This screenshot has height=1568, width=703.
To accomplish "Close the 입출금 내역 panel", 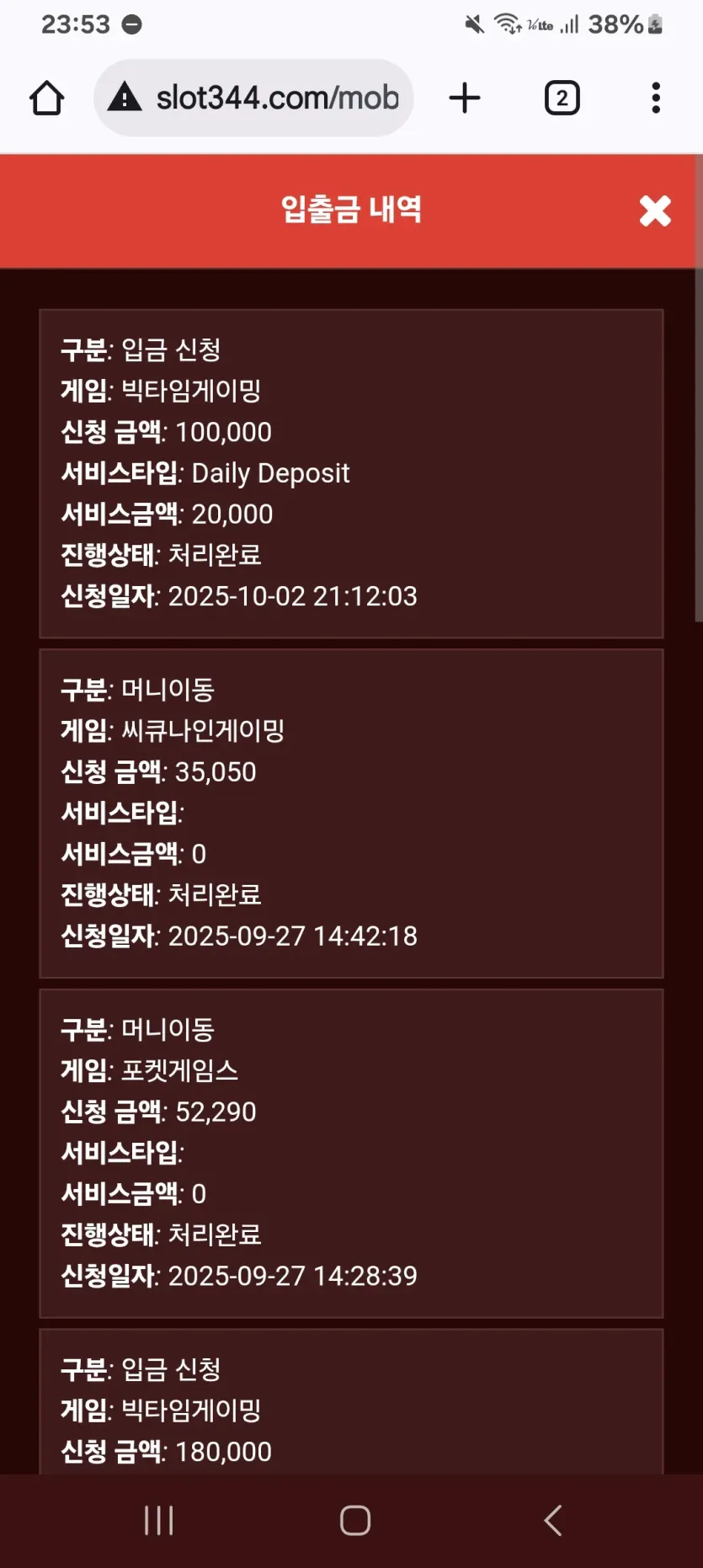I will 655,211.
